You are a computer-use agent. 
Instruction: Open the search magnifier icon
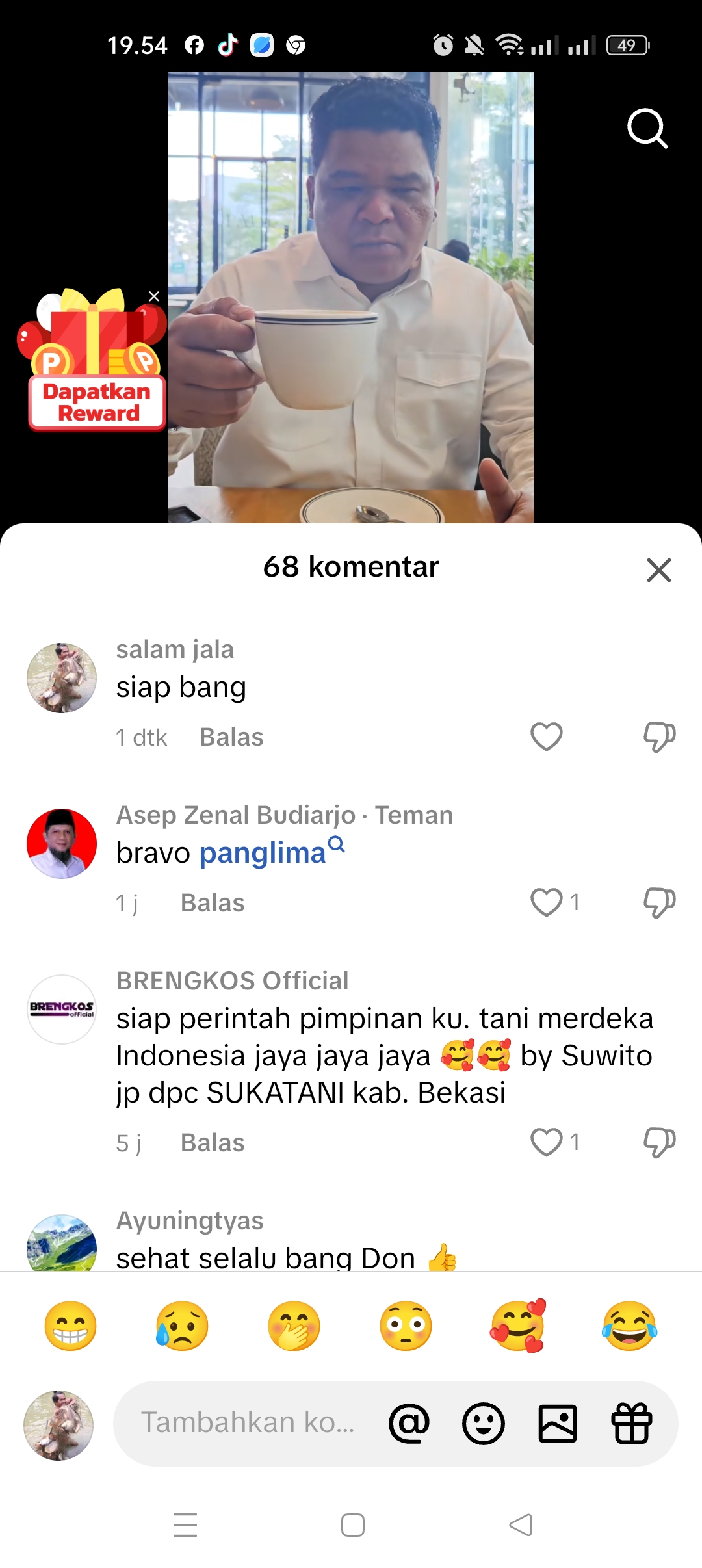647,129
